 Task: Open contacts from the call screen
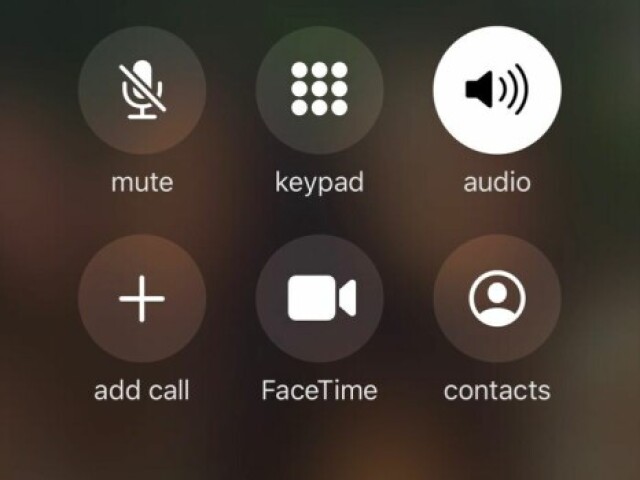point(496,299)
